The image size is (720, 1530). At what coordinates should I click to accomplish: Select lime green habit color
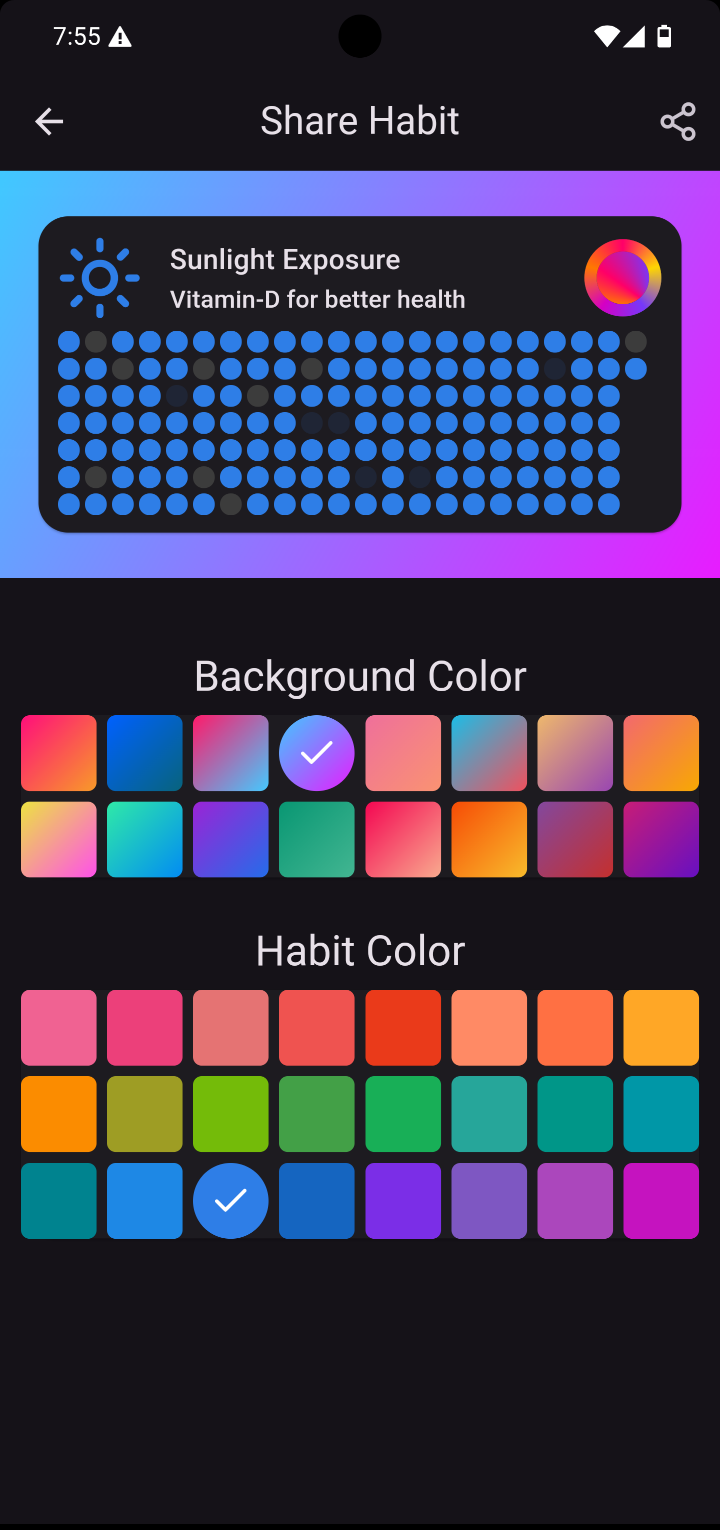coord(231,1114)
